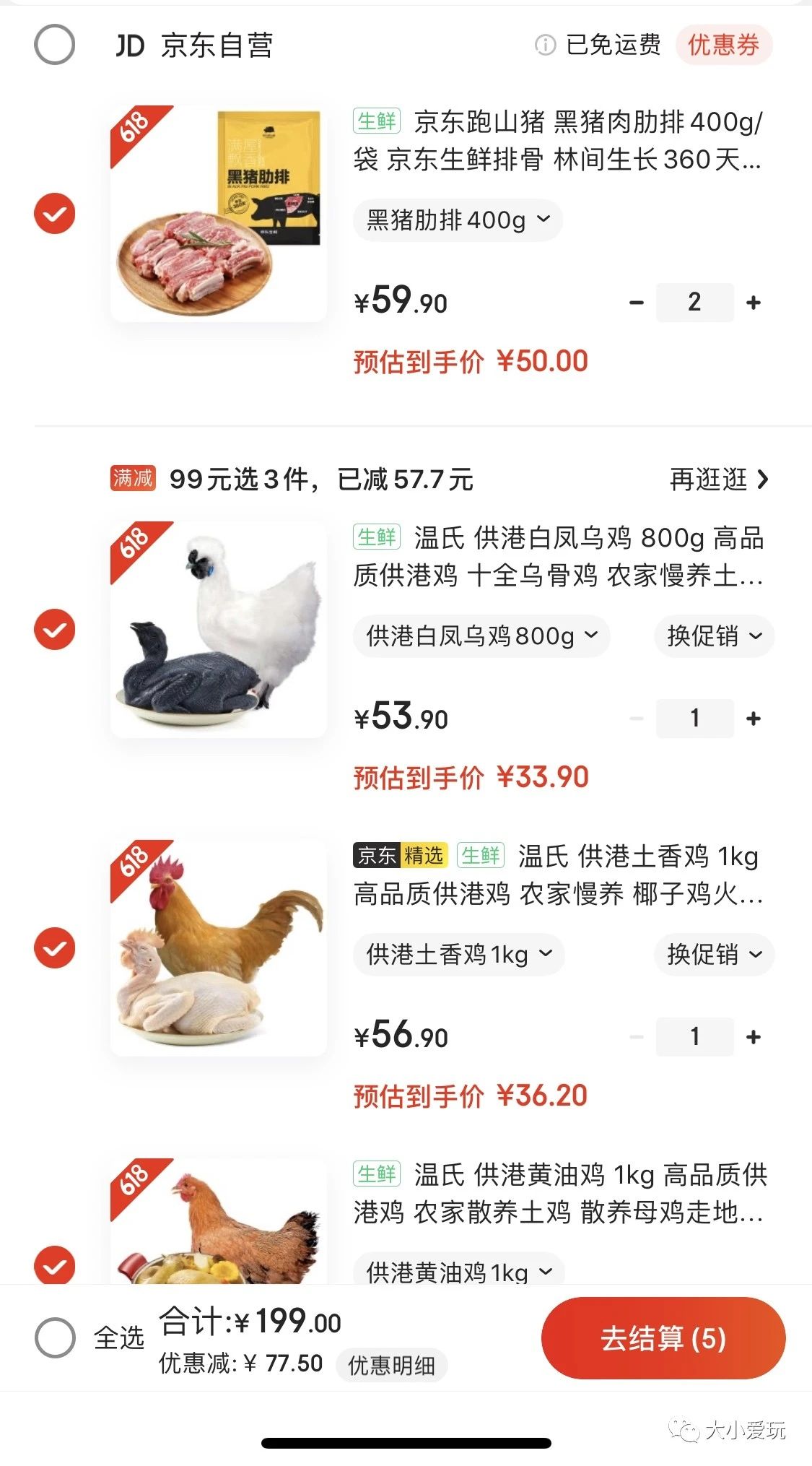Uncheck the black pork ribs item

pyautogui.click(x=54, y=214)
